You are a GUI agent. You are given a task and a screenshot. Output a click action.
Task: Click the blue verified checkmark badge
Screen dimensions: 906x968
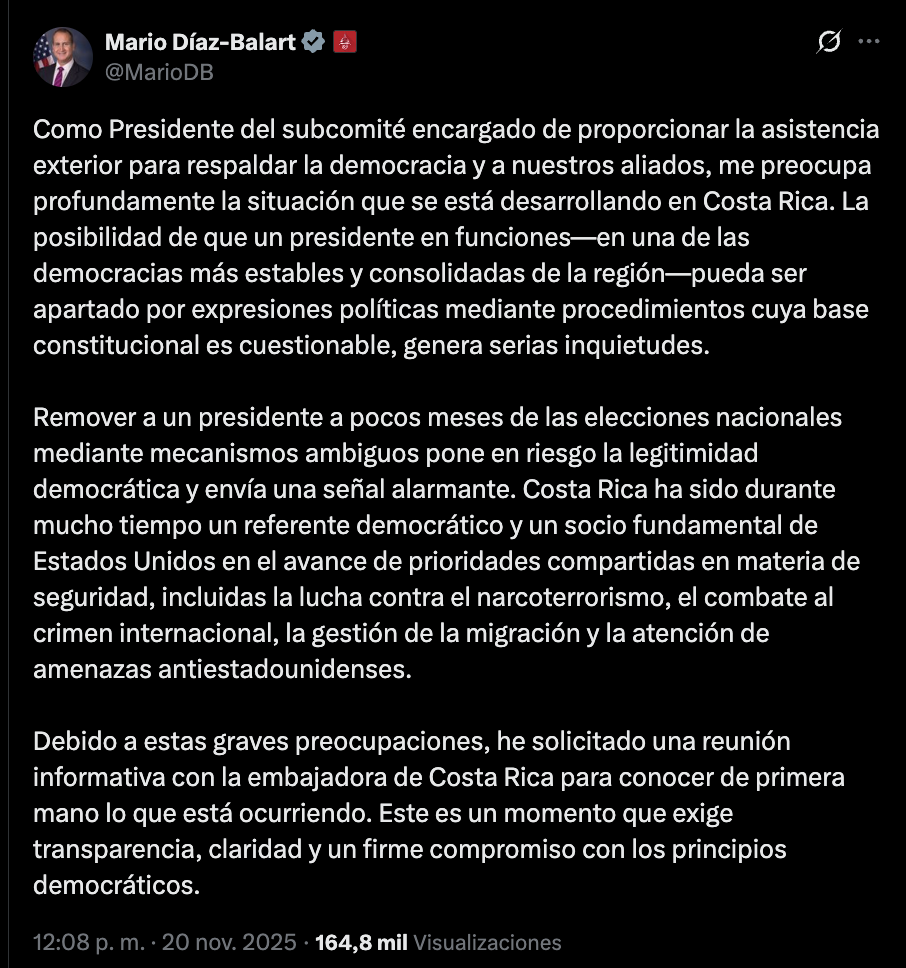pyautogui.click(x=312, y=42)
